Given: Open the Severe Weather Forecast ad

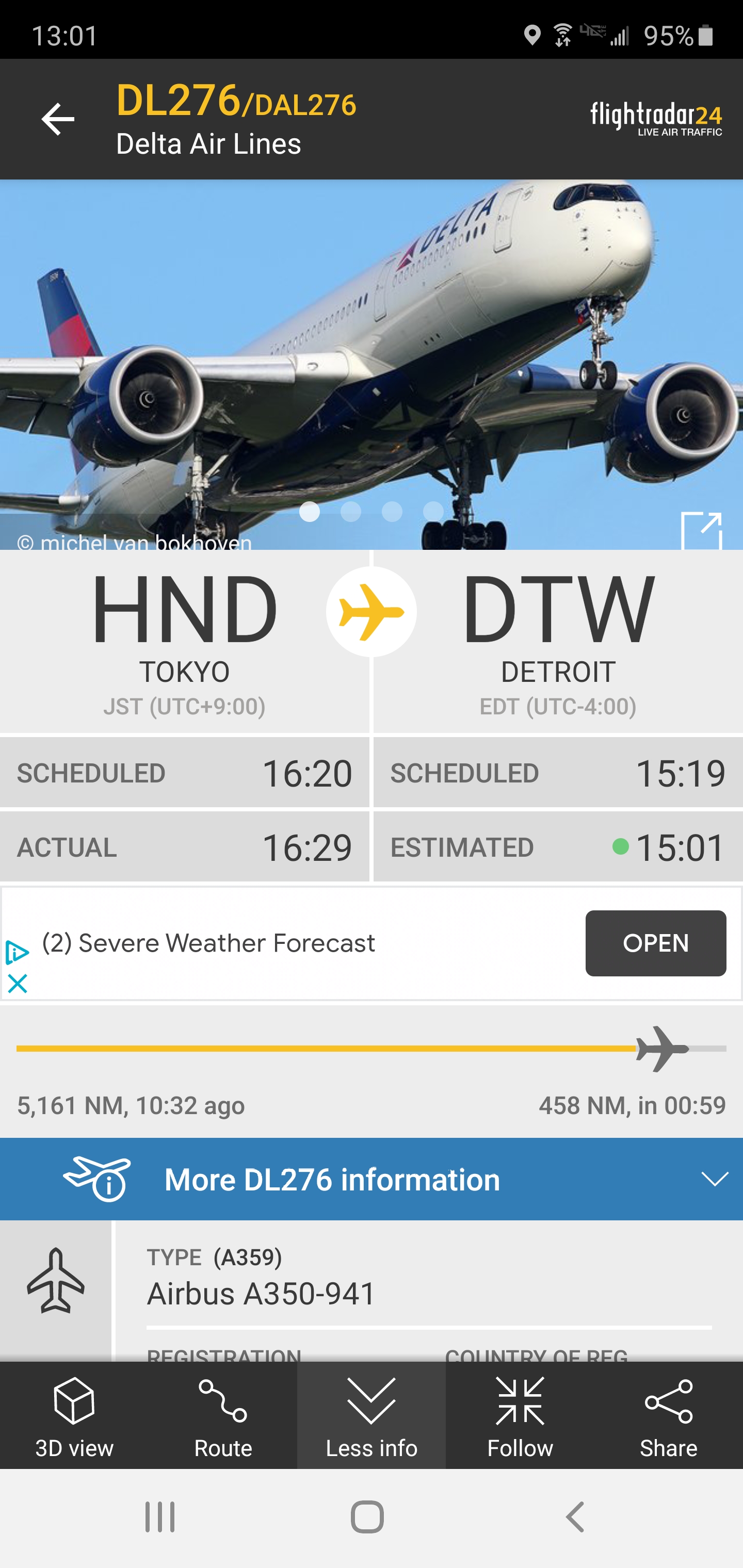Looking at the screenshot, I should click(655, 943).
